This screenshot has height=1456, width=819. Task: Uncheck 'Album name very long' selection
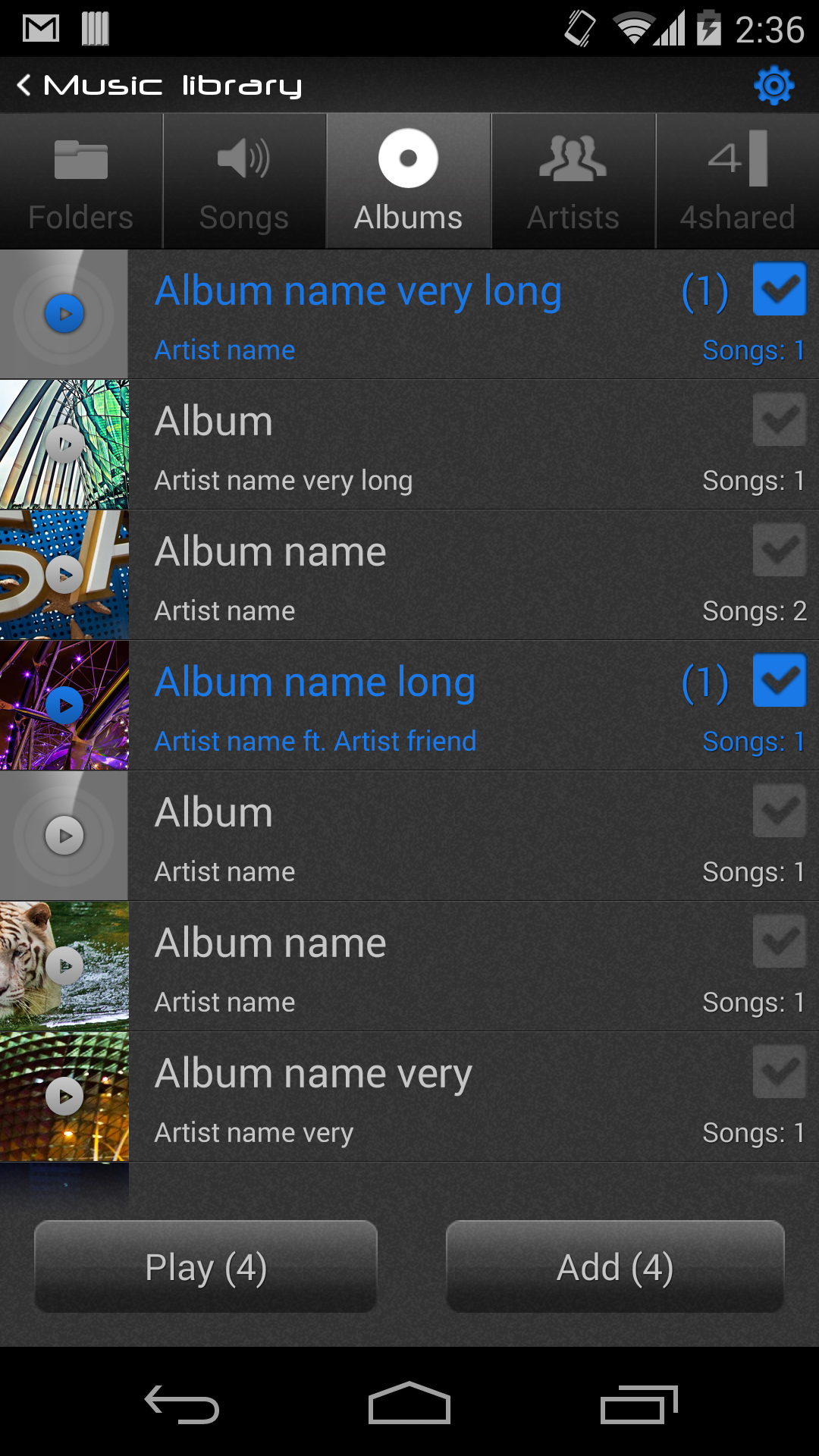point(780,289)
